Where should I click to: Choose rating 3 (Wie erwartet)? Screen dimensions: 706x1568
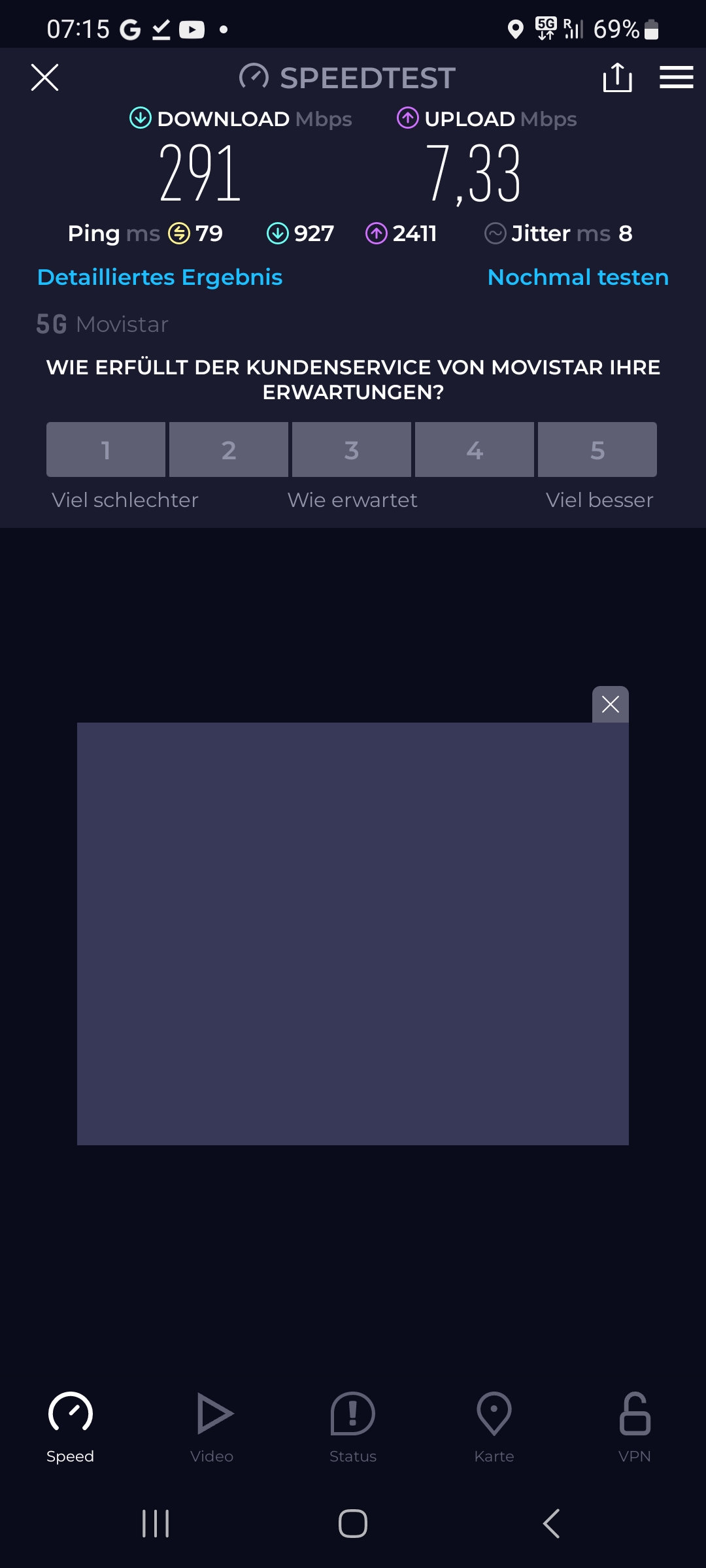[352, 449]
